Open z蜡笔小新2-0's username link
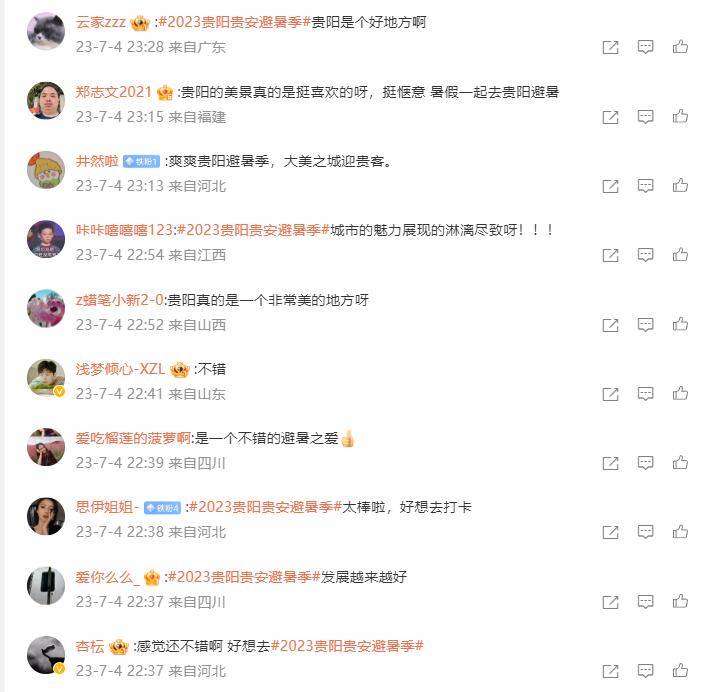Screen dimensions: 710x692 click(119, 300)
